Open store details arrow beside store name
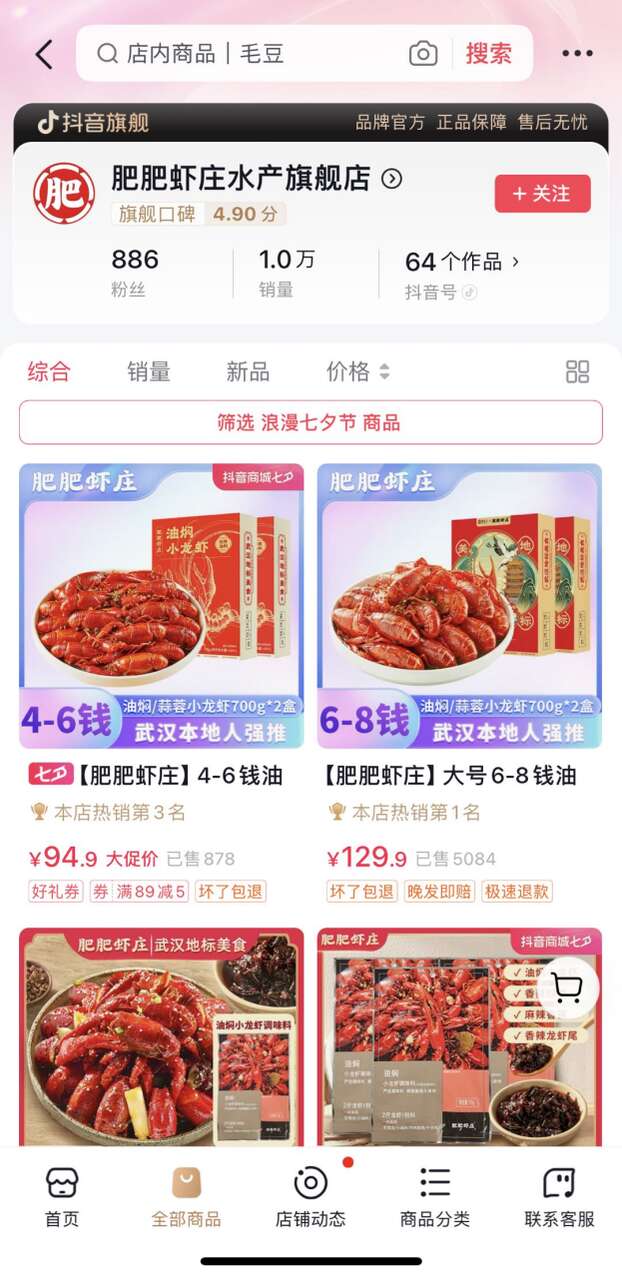 point(392,179)
